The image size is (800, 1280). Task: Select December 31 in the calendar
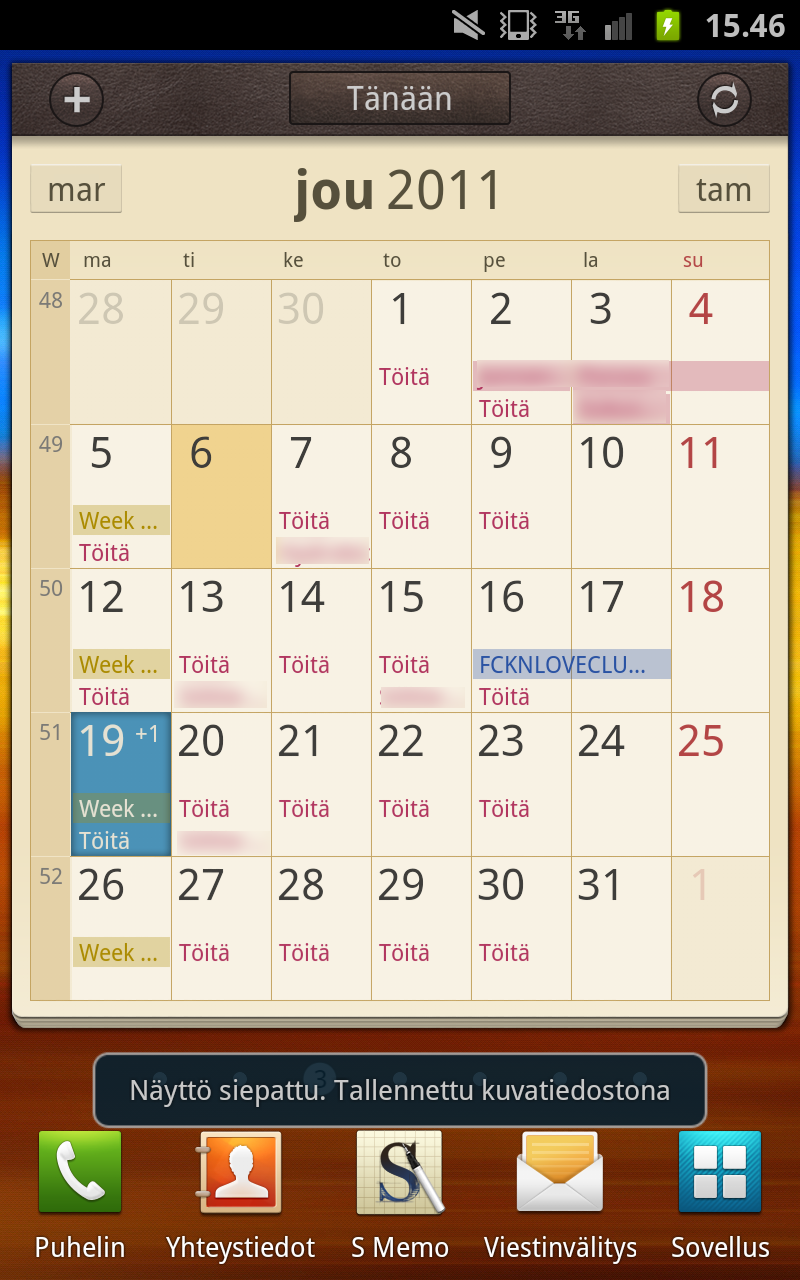[621, 928]
